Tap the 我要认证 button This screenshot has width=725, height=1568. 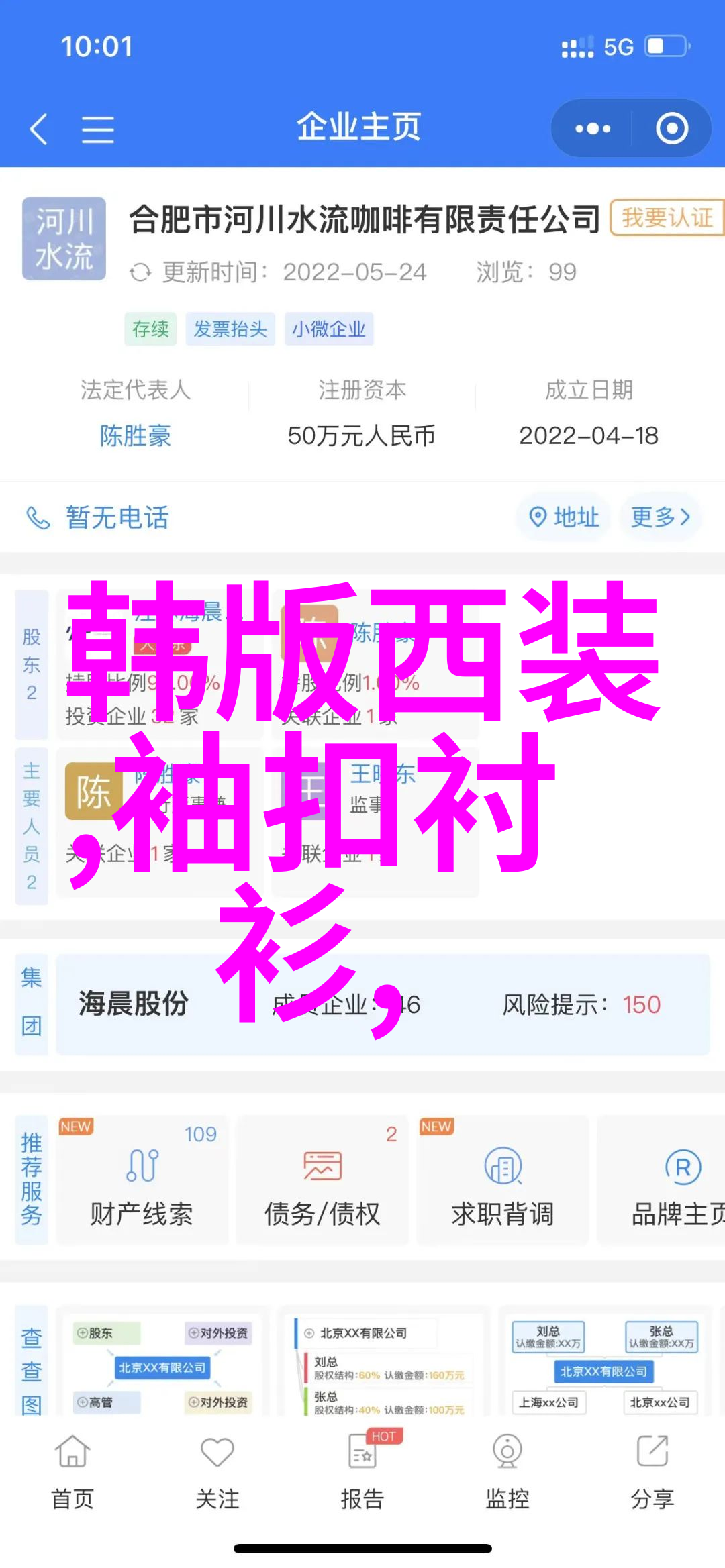tap(667, 217)
